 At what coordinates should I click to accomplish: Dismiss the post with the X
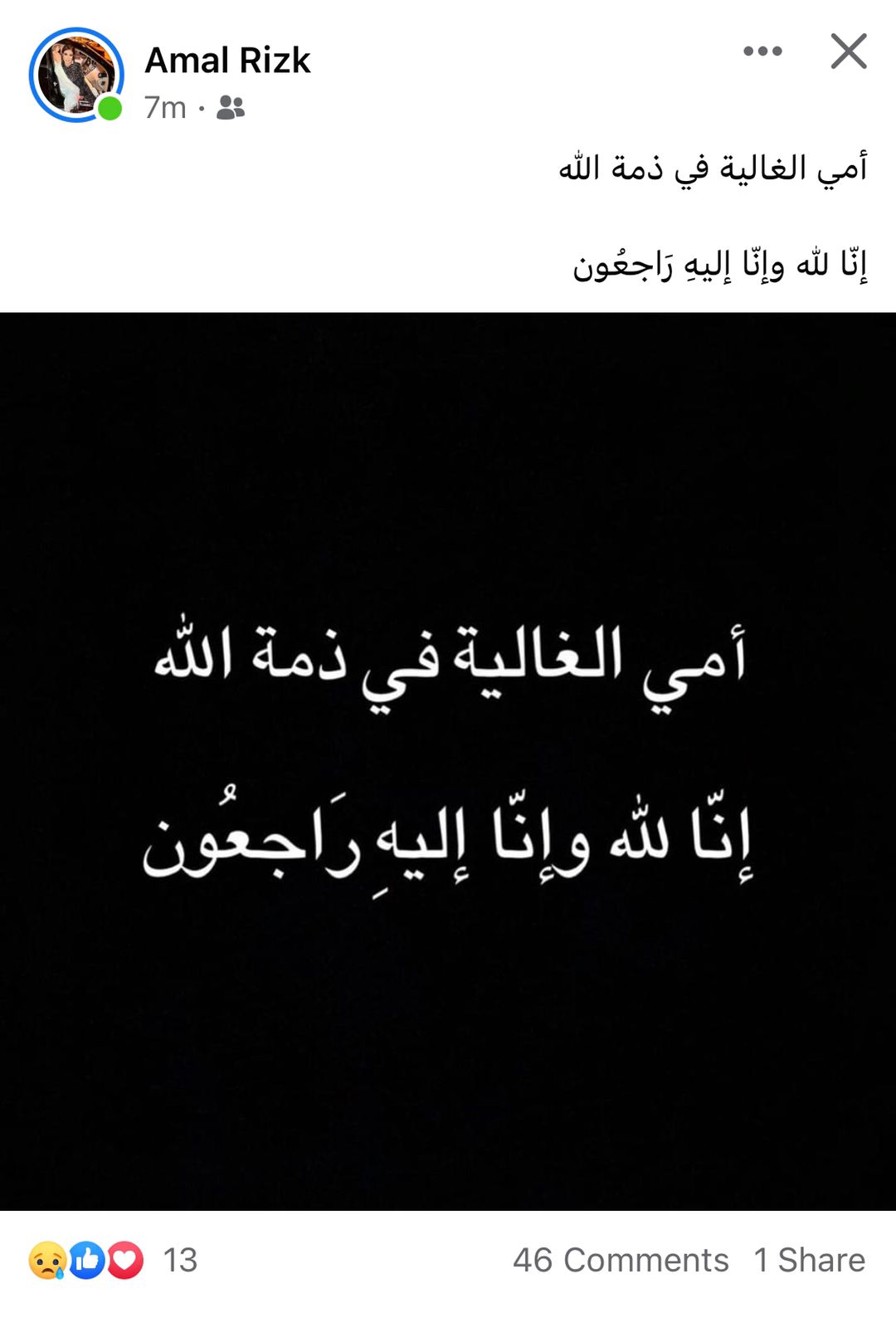pos(849,51)
